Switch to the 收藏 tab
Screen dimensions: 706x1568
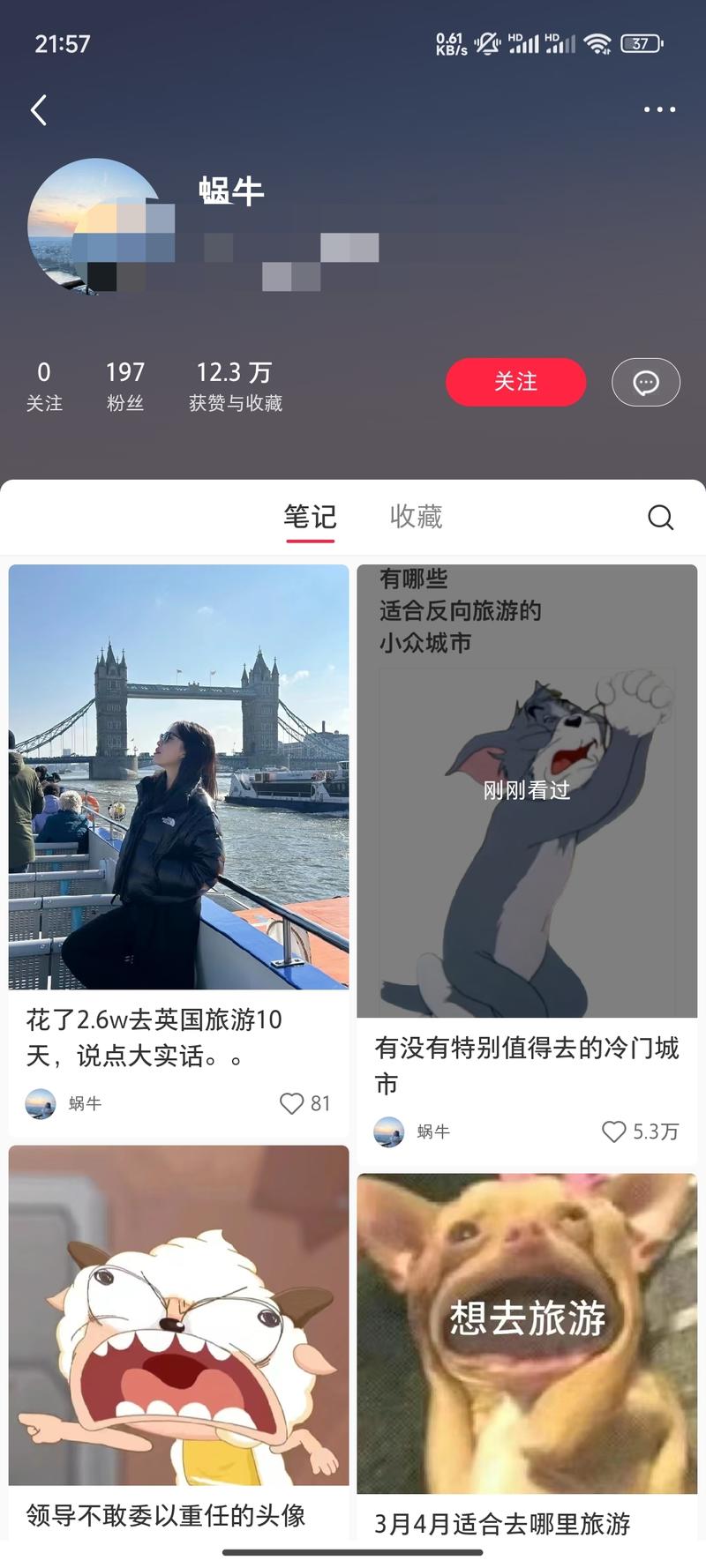click(416, 517)
